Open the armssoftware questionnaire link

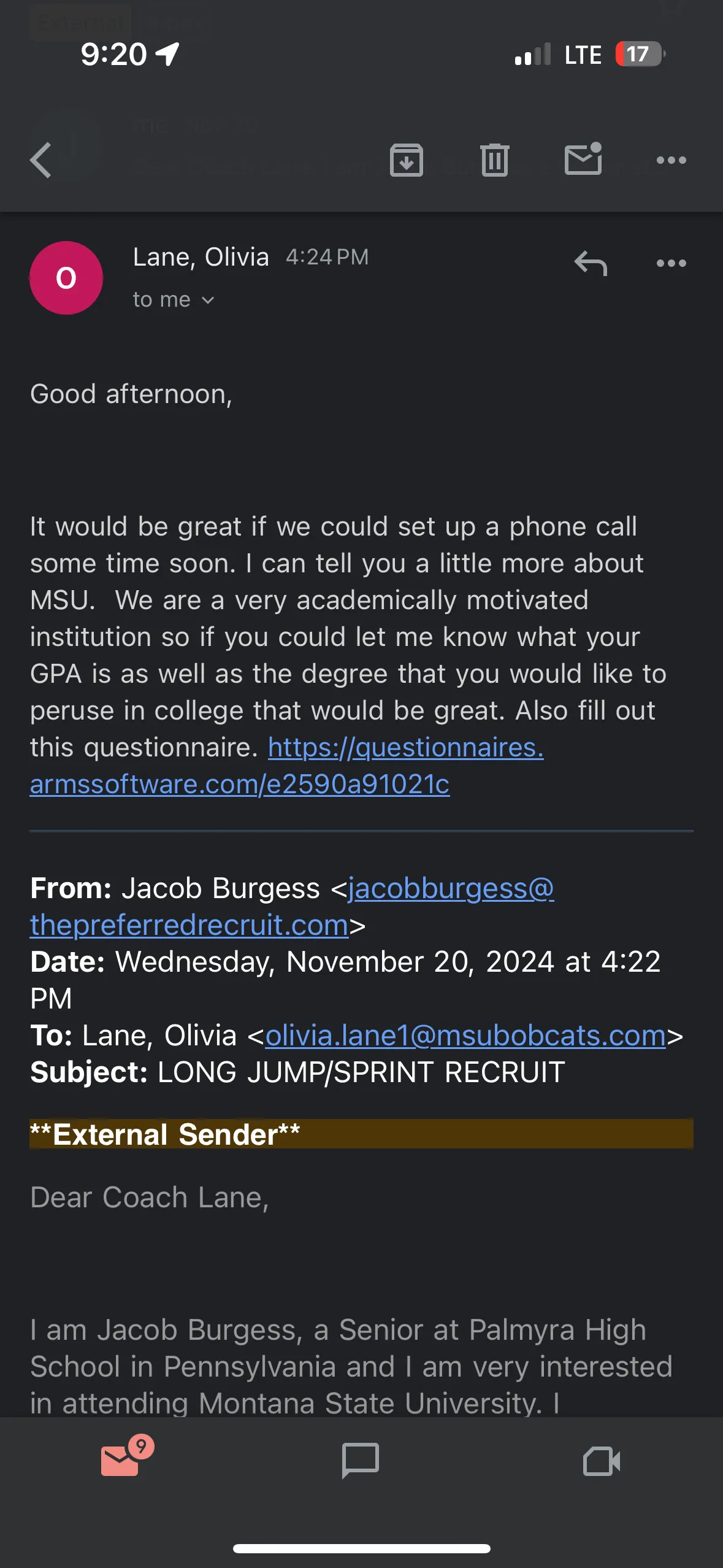(287, 766)
